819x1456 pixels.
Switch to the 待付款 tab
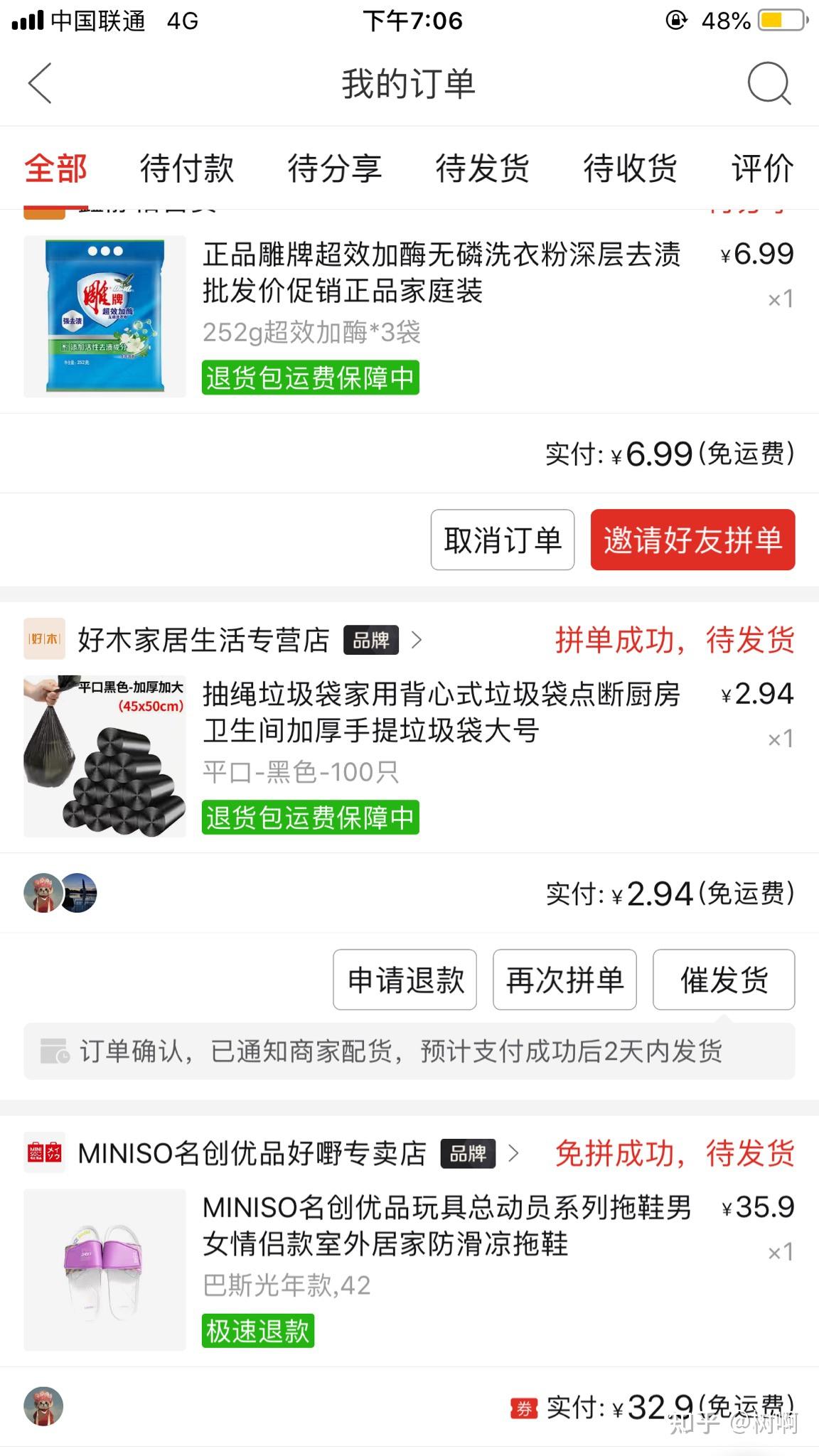(186, 169)
